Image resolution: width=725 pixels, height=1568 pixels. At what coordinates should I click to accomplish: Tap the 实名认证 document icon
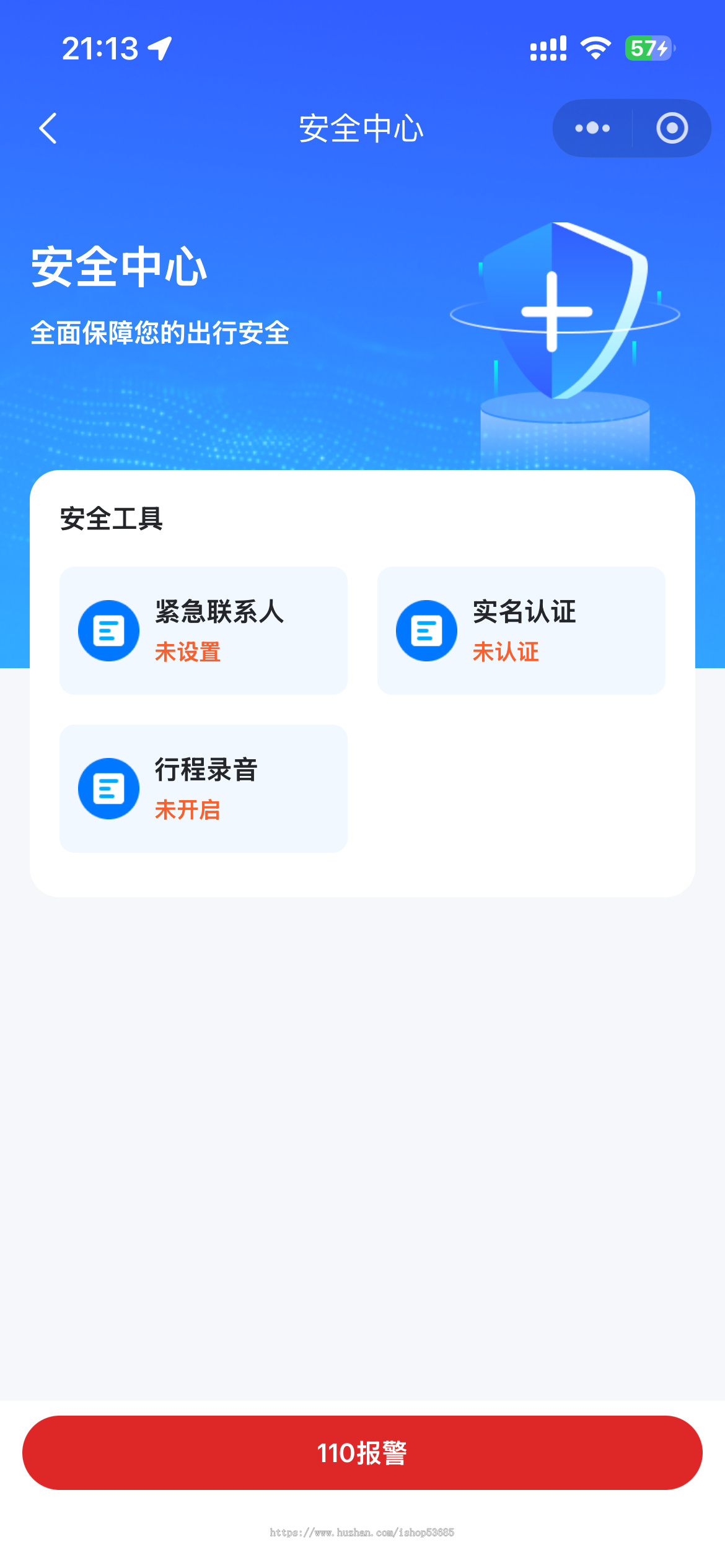click(x=426, y=630)
